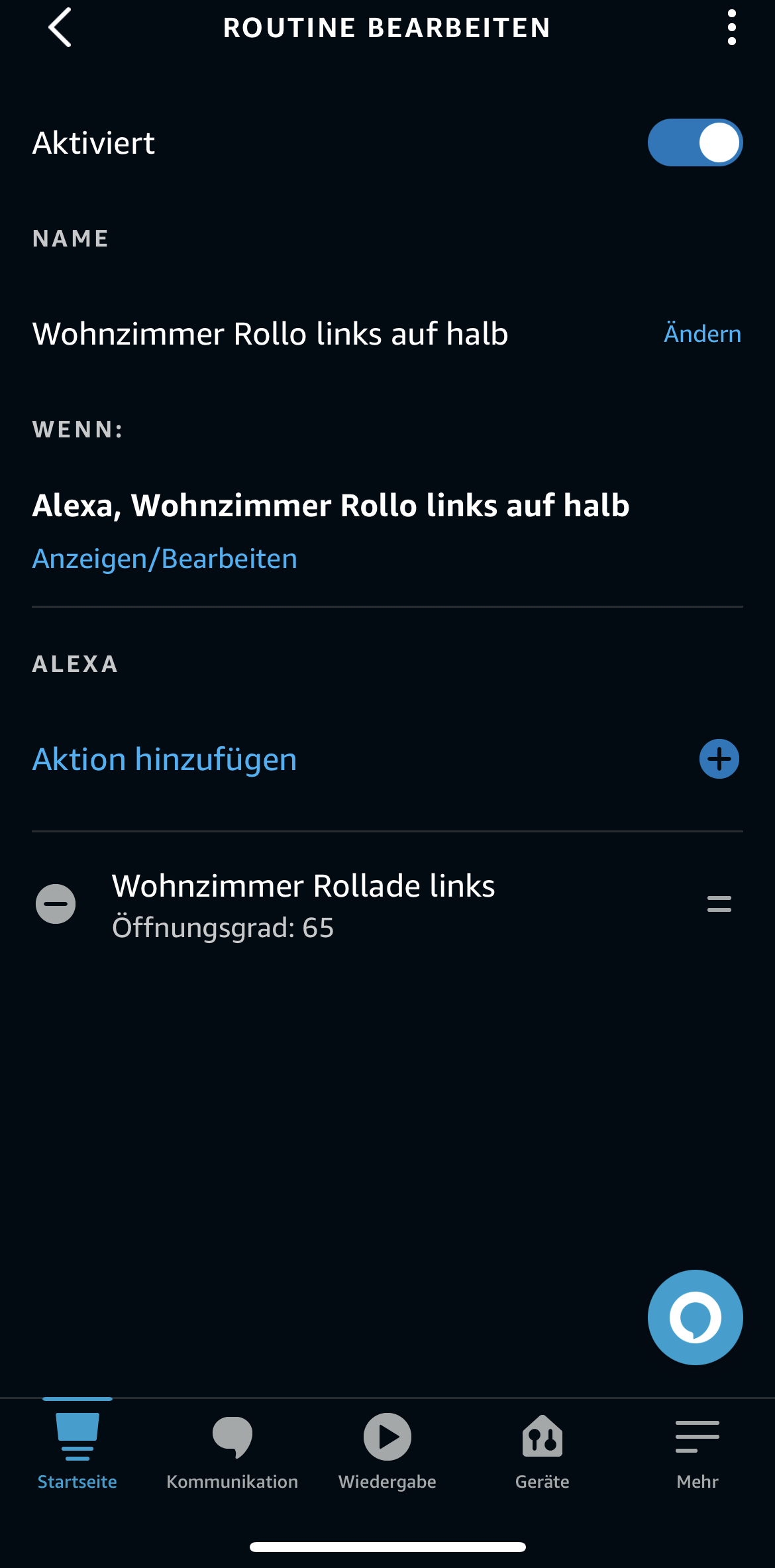Switch to the Kommunikation tab
This screenshot has height=1568, width=775.
(232, 1451)
